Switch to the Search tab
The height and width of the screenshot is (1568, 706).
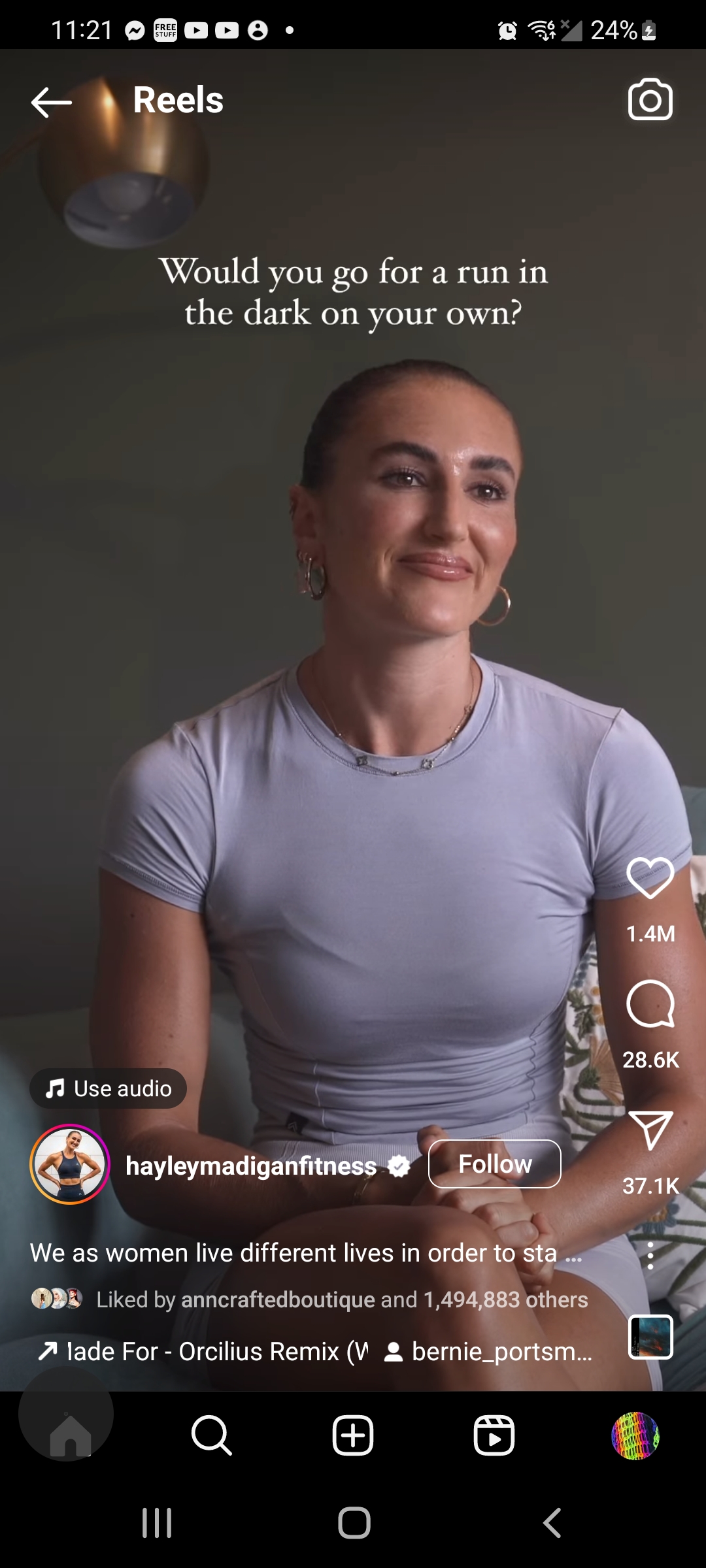211,1436
